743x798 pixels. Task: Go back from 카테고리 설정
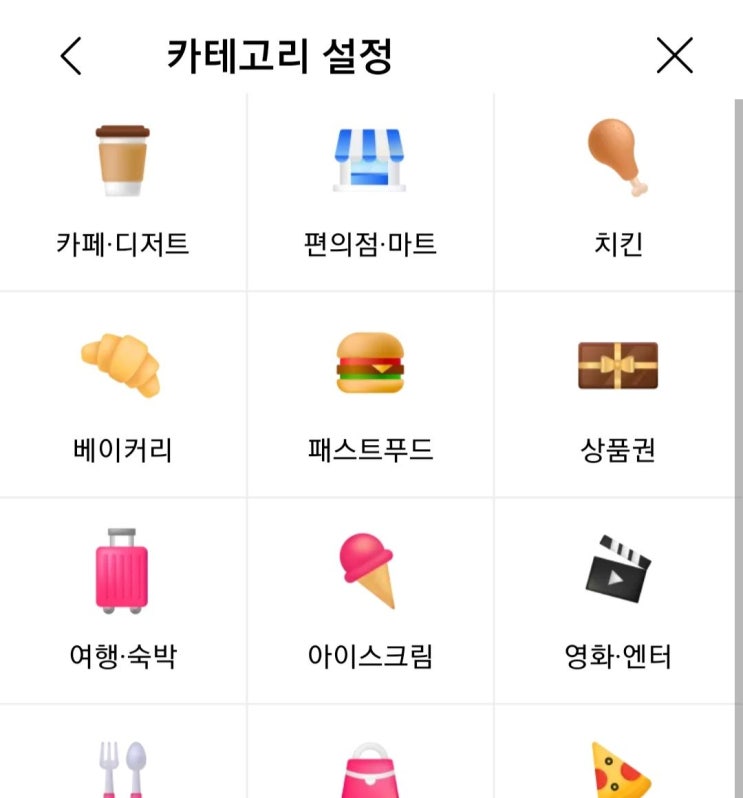[70, 57]
